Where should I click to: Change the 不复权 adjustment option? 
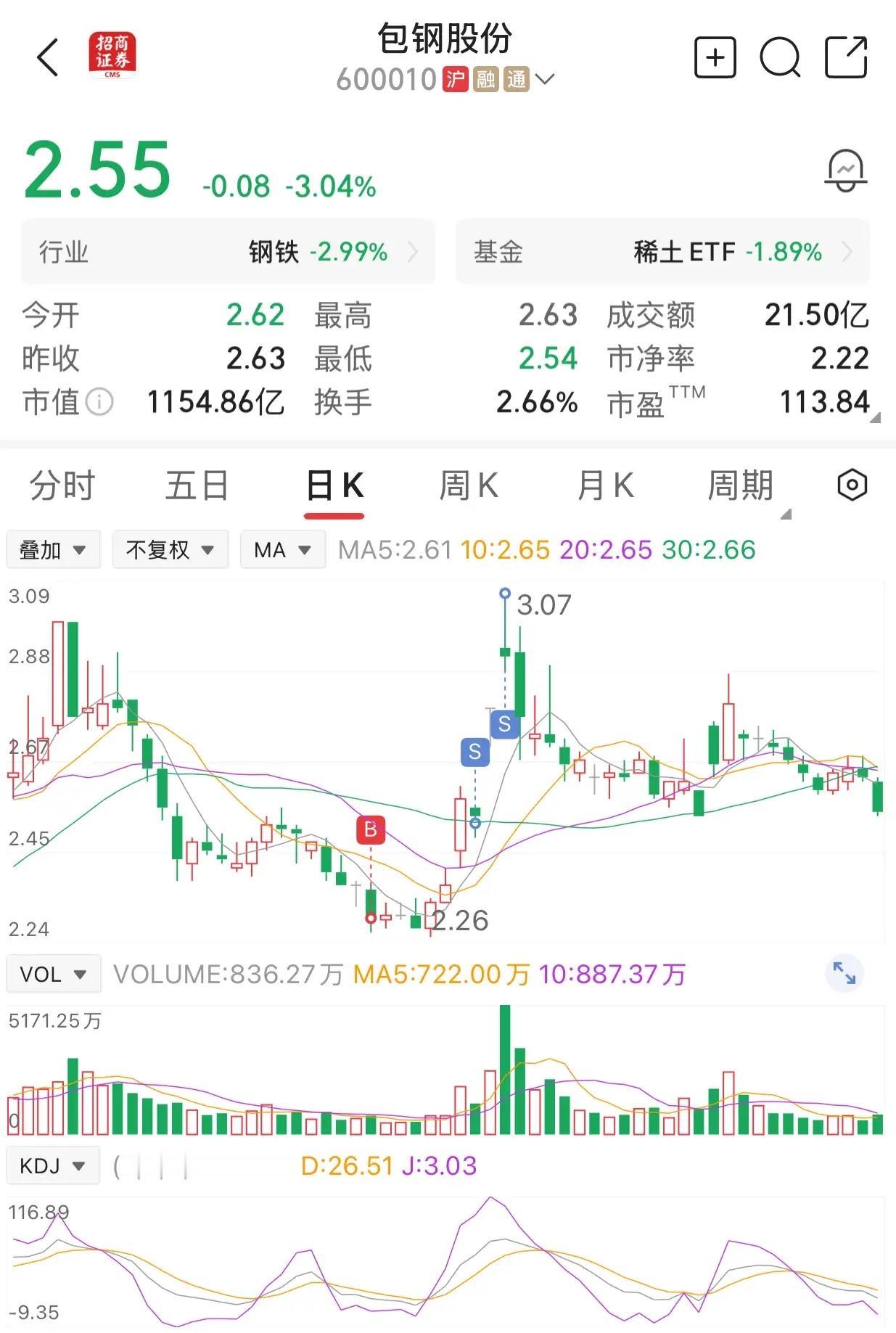click(x=170, y=550)
